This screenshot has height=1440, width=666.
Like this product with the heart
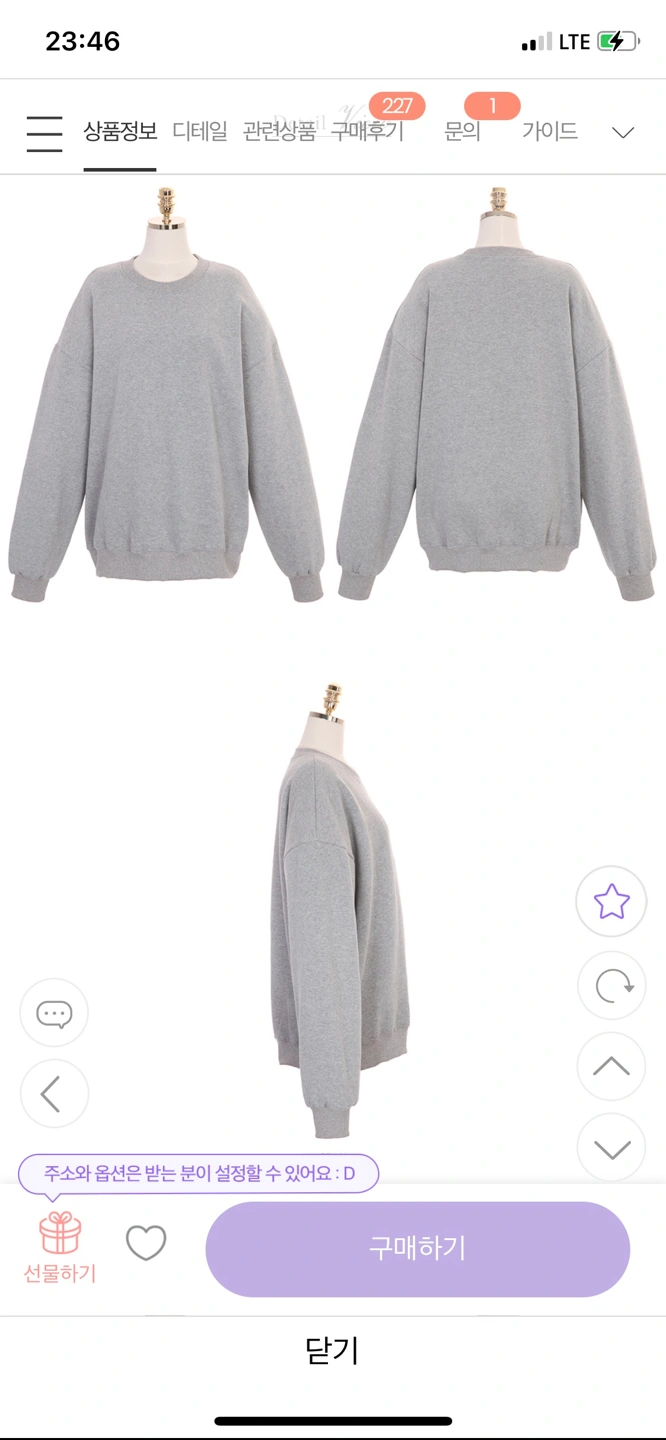(x=146, y=1243)
